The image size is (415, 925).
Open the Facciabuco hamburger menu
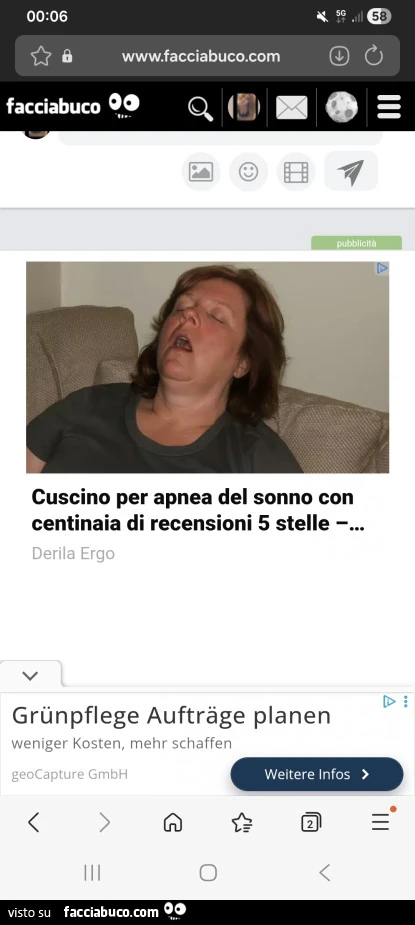coord(389,107)
